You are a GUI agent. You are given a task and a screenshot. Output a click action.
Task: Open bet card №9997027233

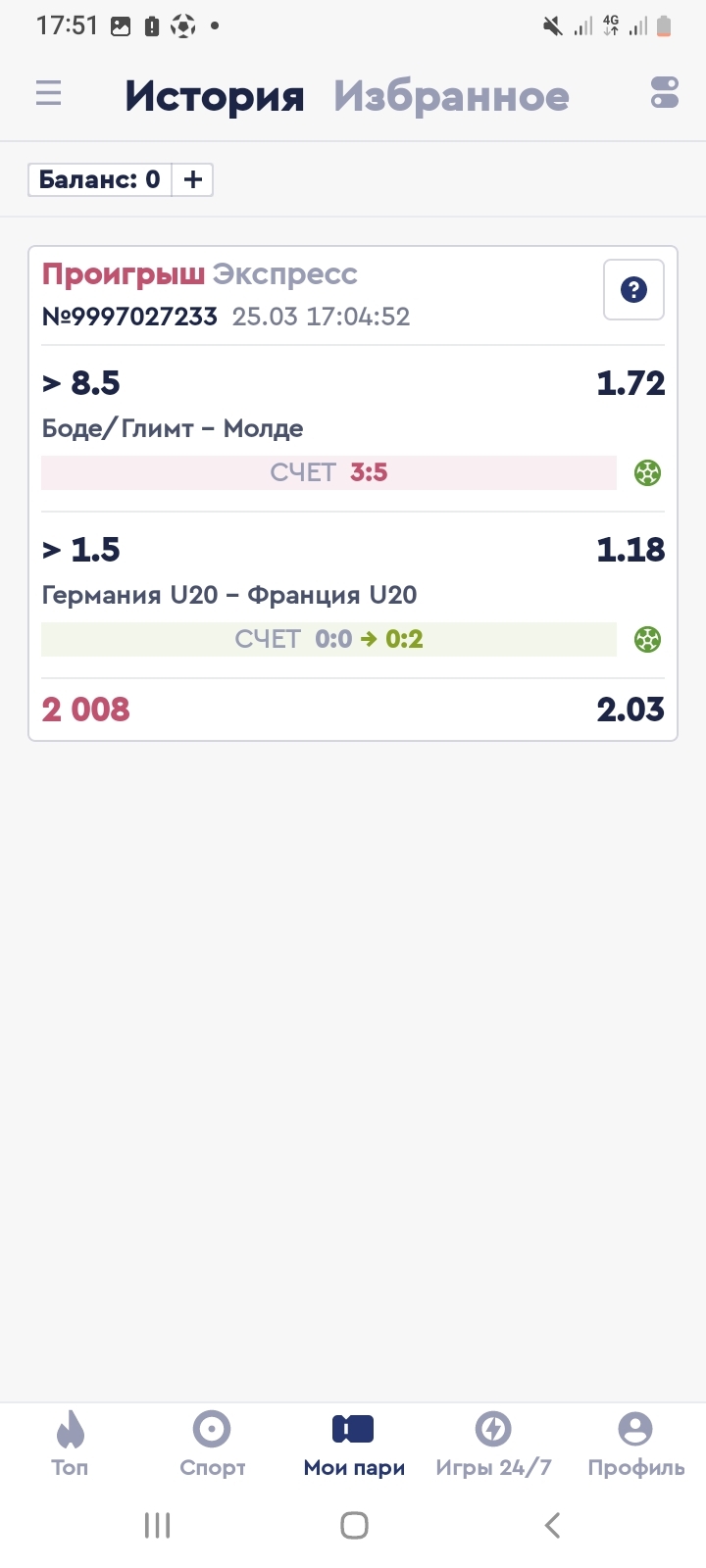point(353,493)
